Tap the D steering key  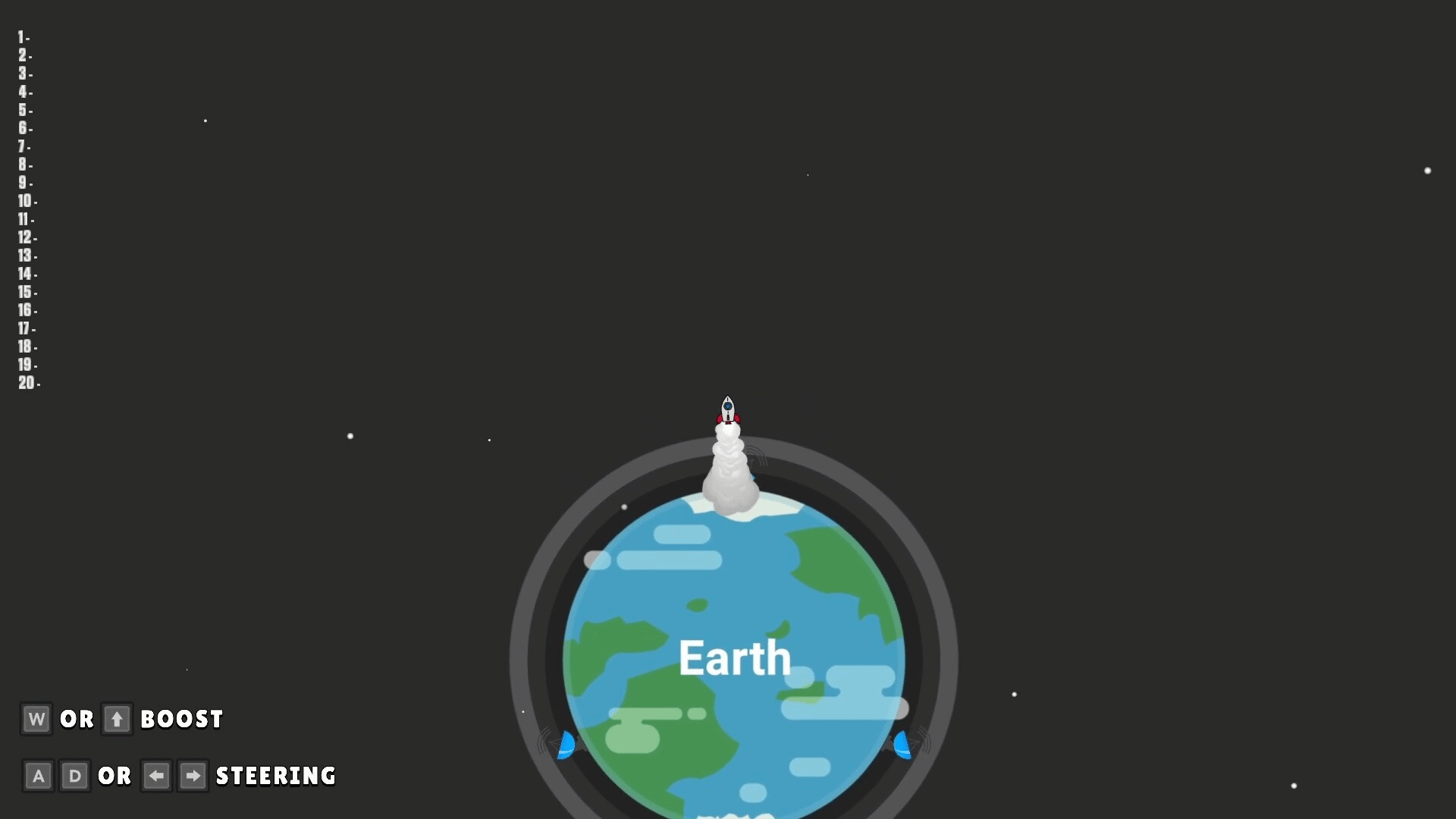pyautogui.click(x=74, y=776)
